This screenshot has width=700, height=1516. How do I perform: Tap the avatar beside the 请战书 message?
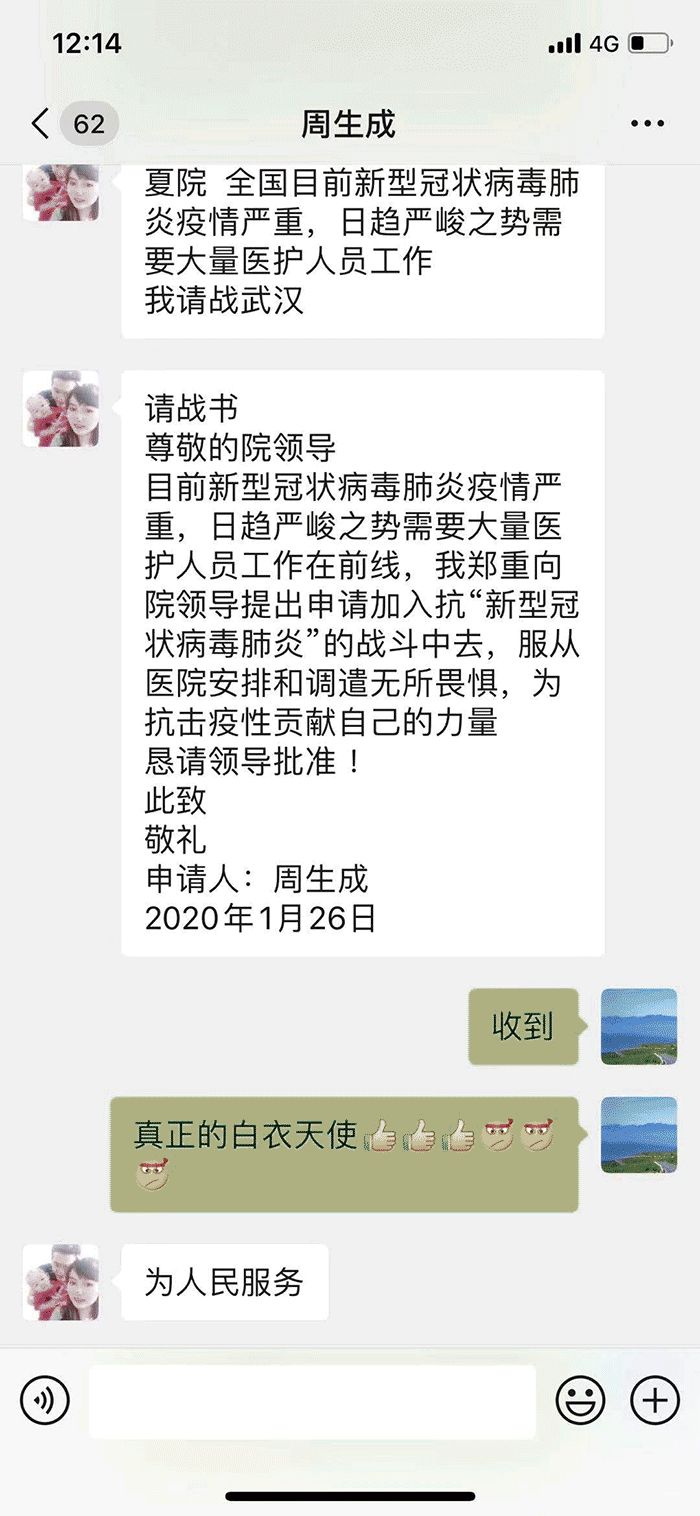(61, 409)
